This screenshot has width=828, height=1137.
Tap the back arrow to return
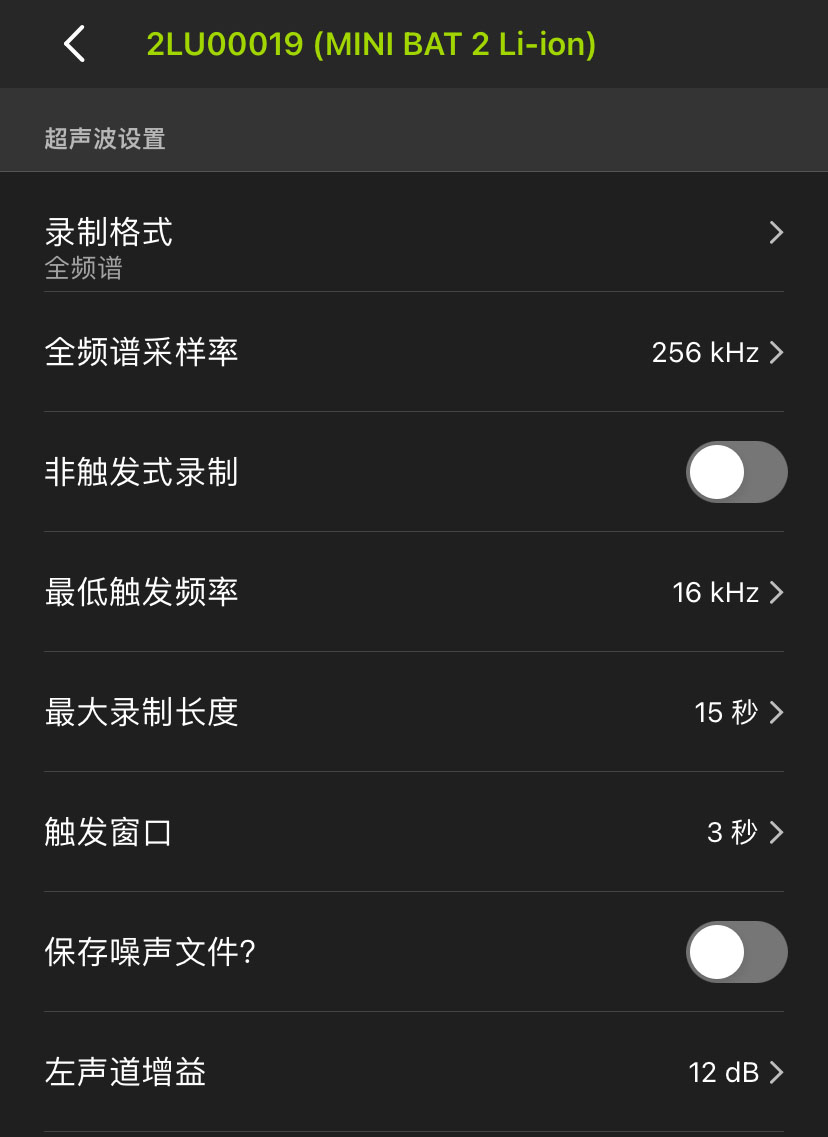pos(73,44)
